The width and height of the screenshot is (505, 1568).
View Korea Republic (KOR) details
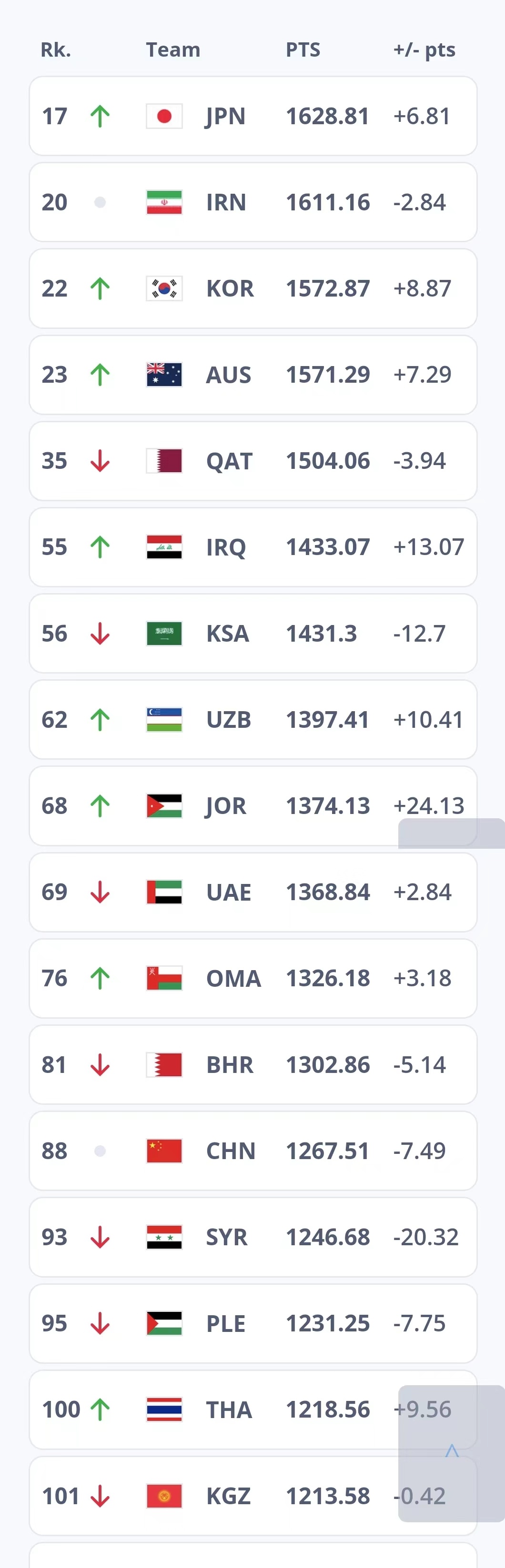pyautogui.click(x=252, y=288)
